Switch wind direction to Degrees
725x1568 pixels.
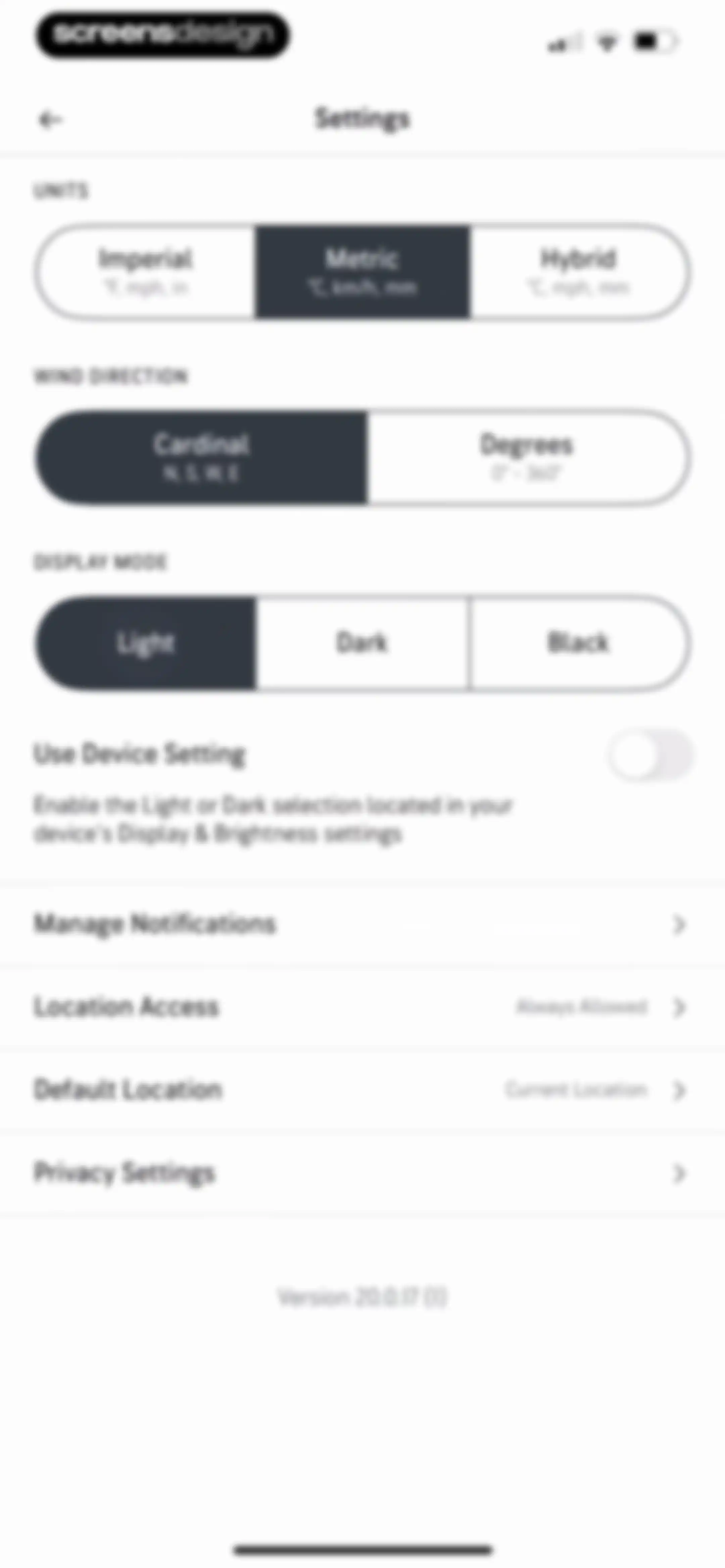528,457
